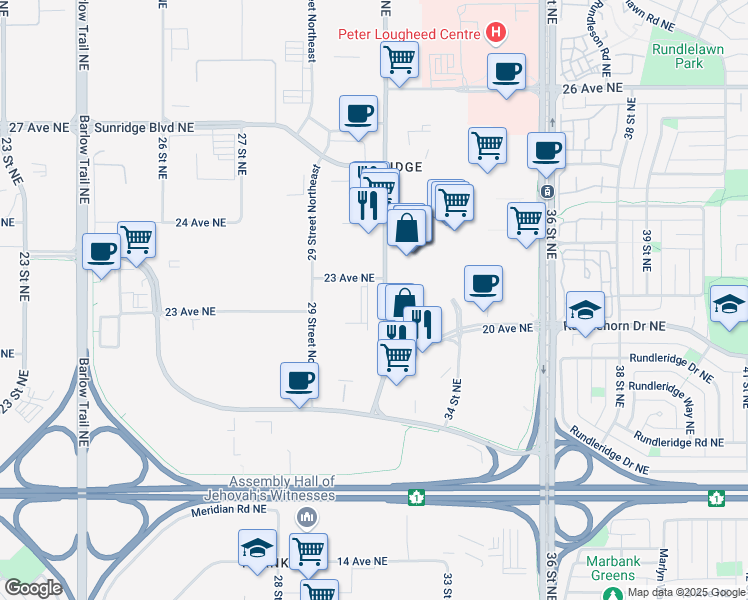The height and width of the screenshot is (600, 748).
Task: Open the Peter Lougheed Centre hospital marker
Action: (x=496, y=33)
